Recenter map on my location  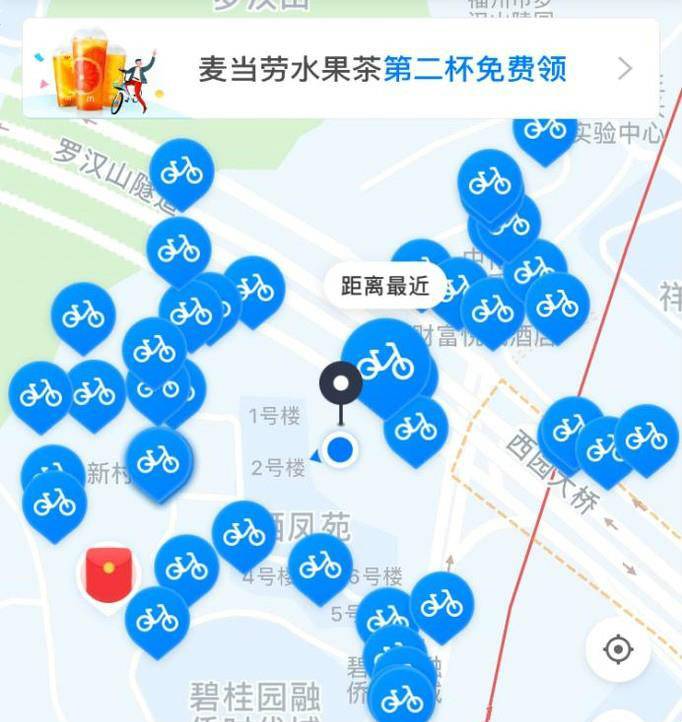click(618, 650)
